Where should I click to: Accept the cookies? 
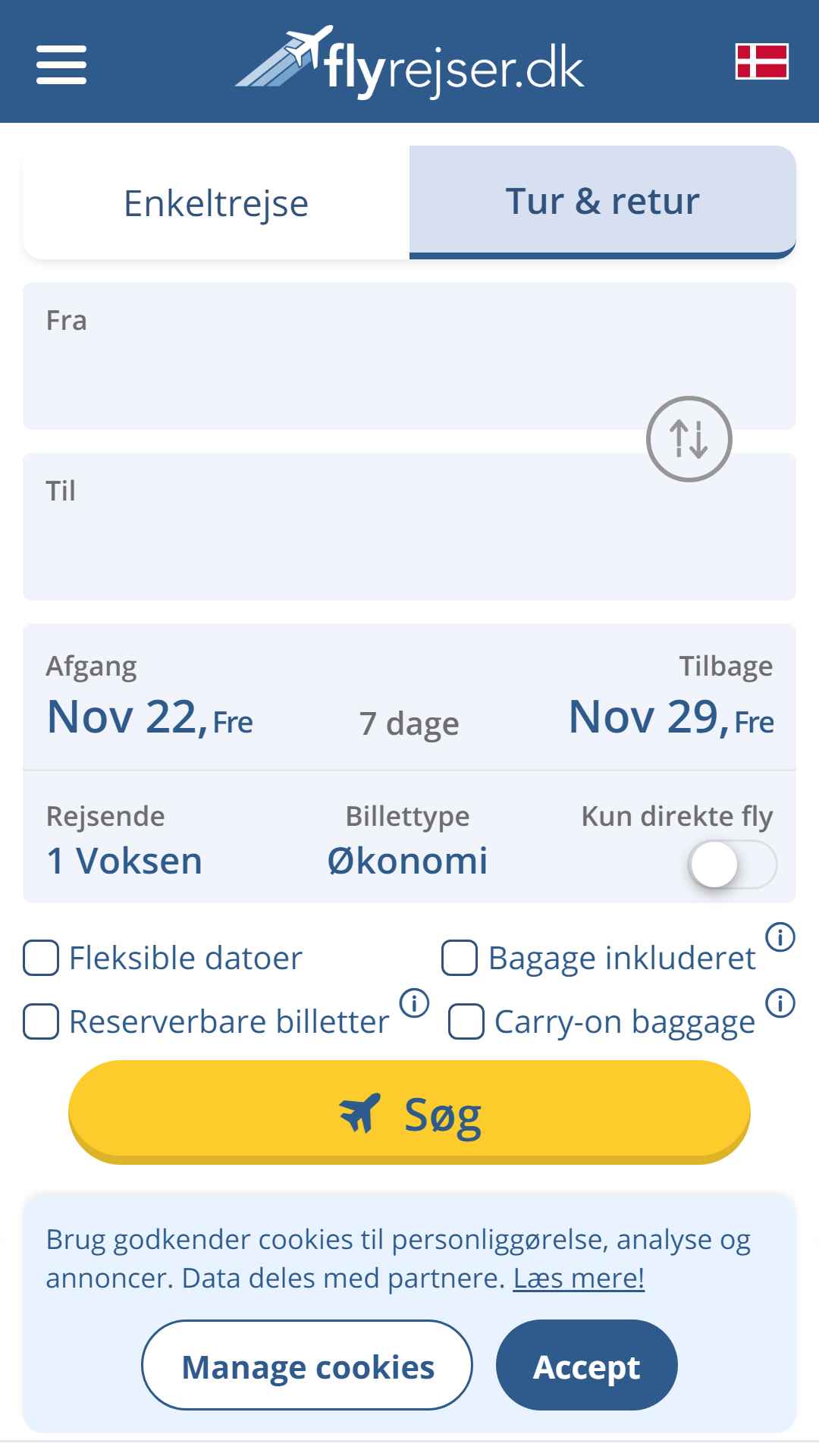(x=586, y=1365)
